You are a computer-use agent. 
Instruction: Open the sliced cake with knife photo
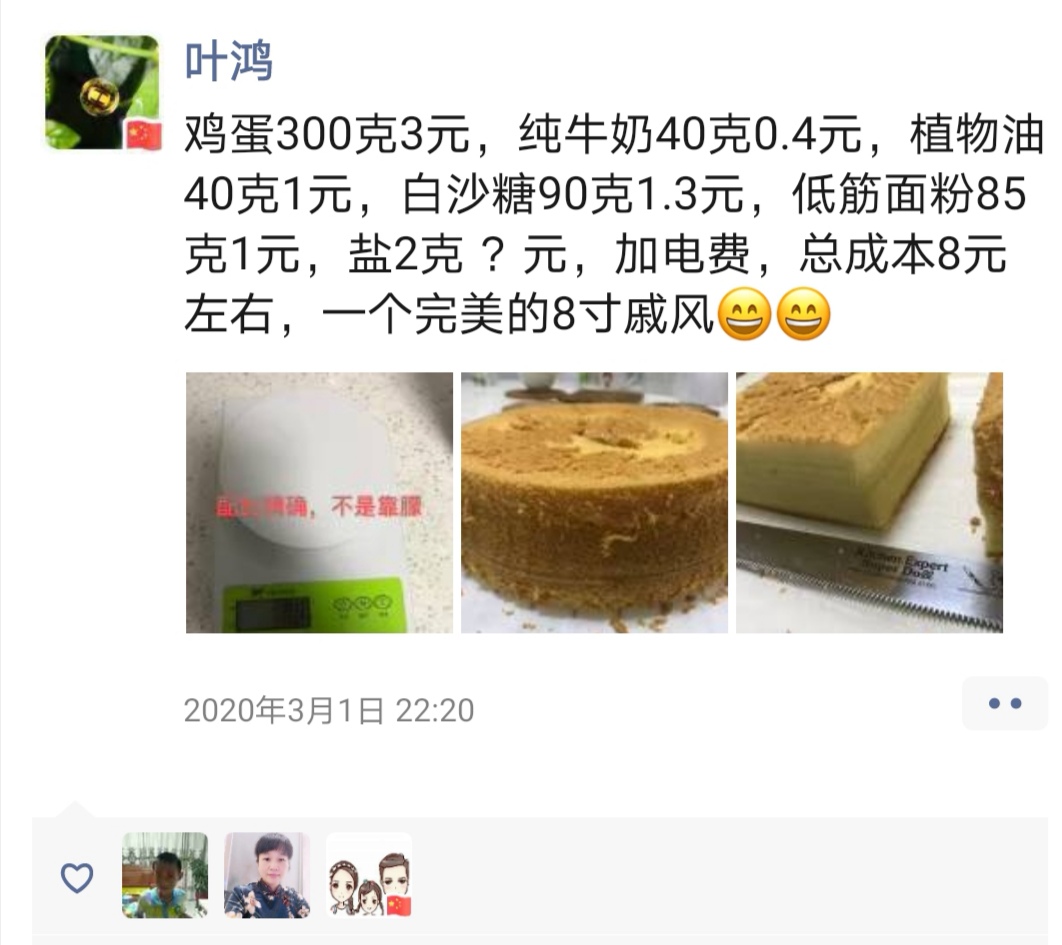coord(869,502)
